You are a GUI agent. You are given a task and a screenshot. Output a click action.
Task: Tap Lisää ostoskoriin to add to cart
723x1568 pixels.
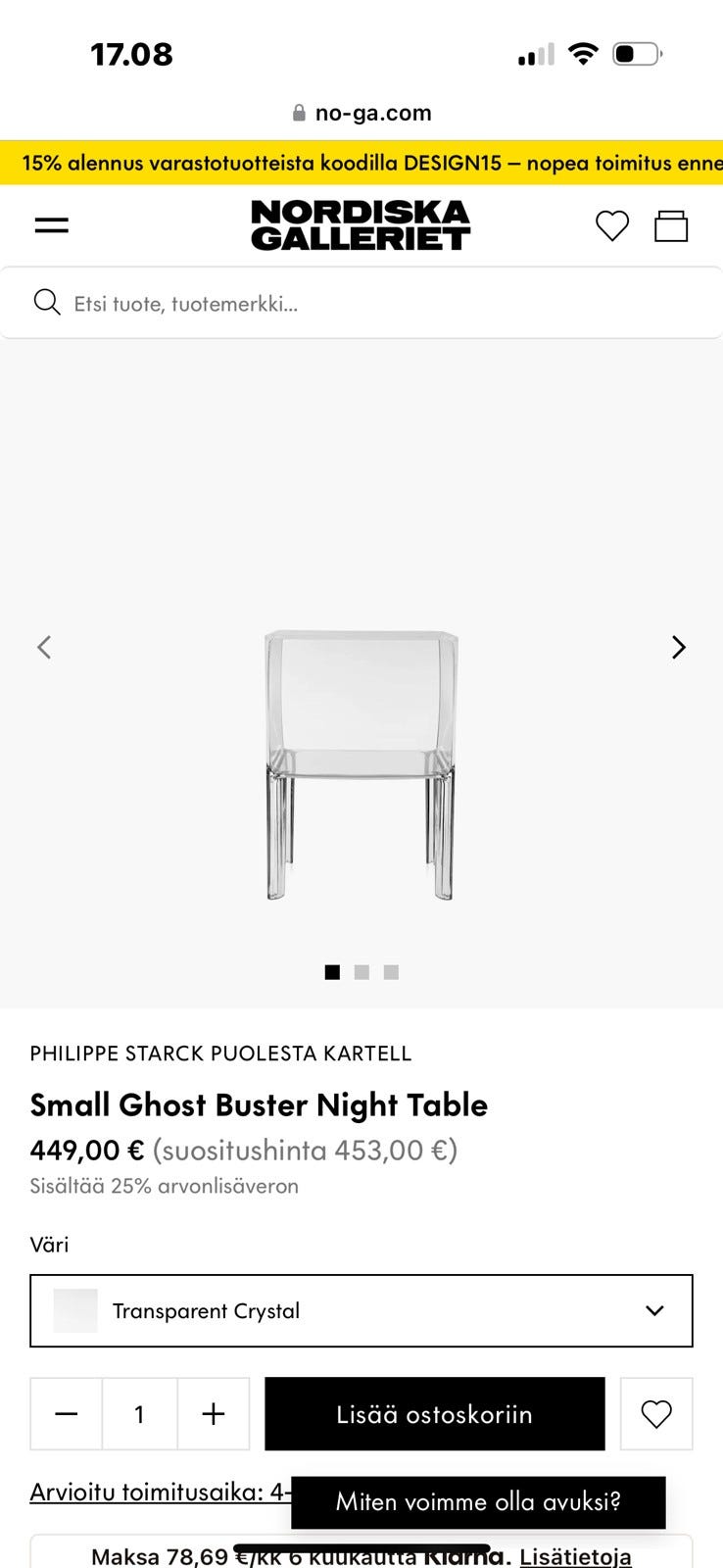click(x=434, y=1414)
